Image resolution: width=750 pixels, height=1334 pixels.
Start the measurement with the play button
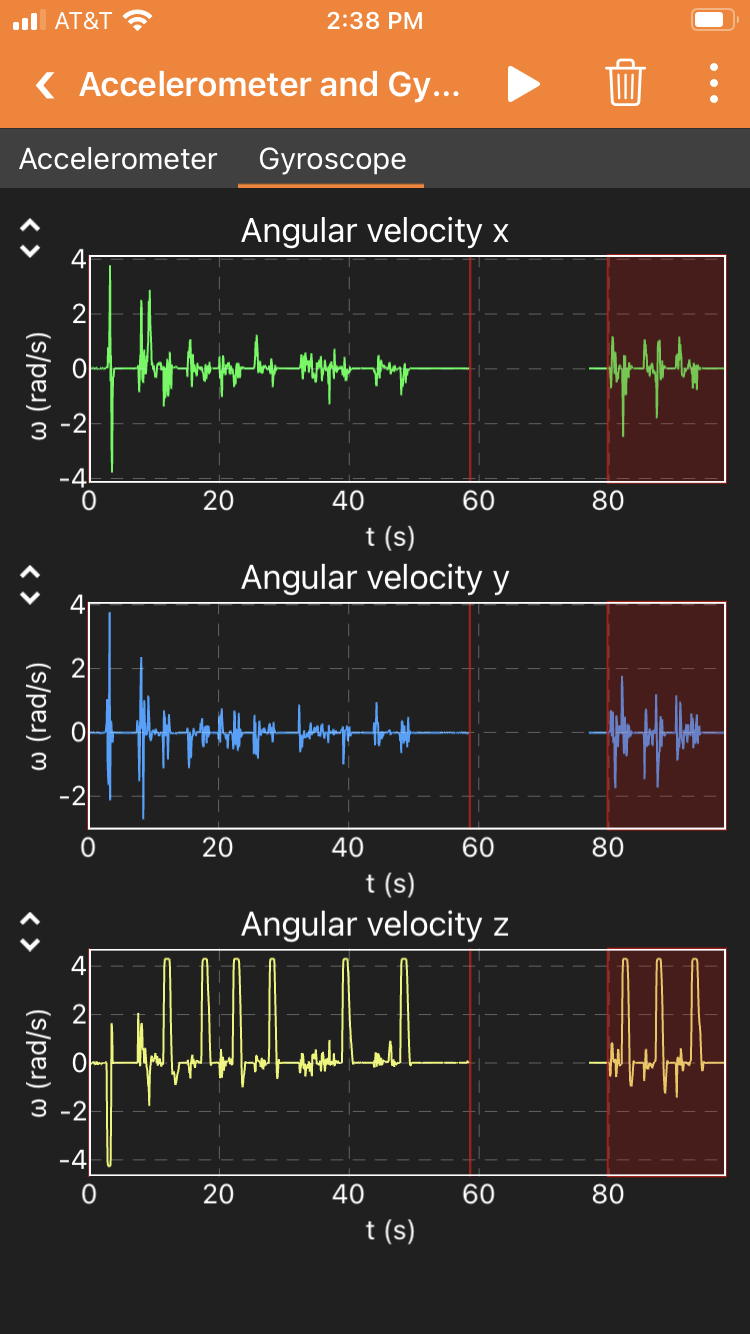click(522, 84)
